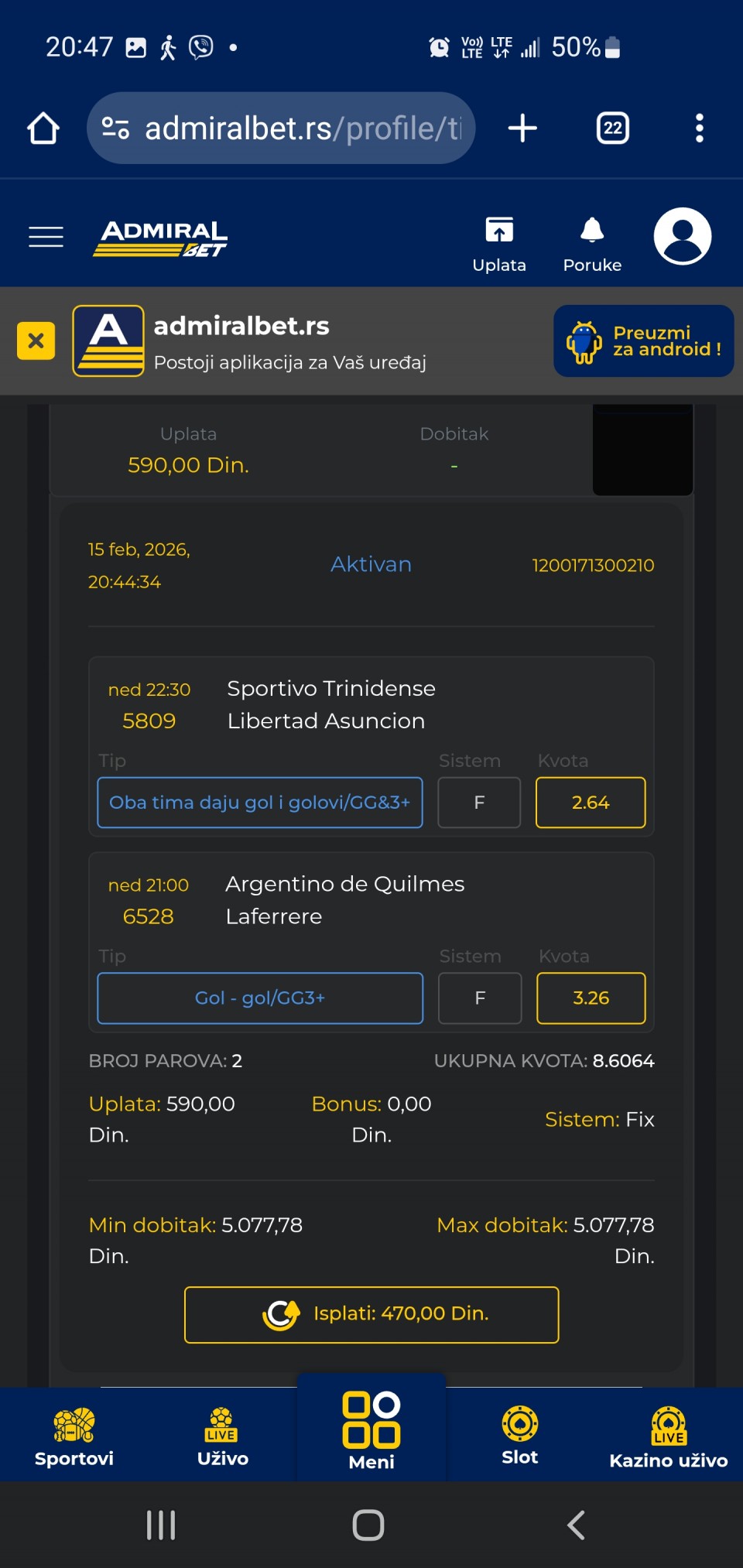Open Kazino uživo tab
This screenshot has height=1568, width=743.
669,1436
